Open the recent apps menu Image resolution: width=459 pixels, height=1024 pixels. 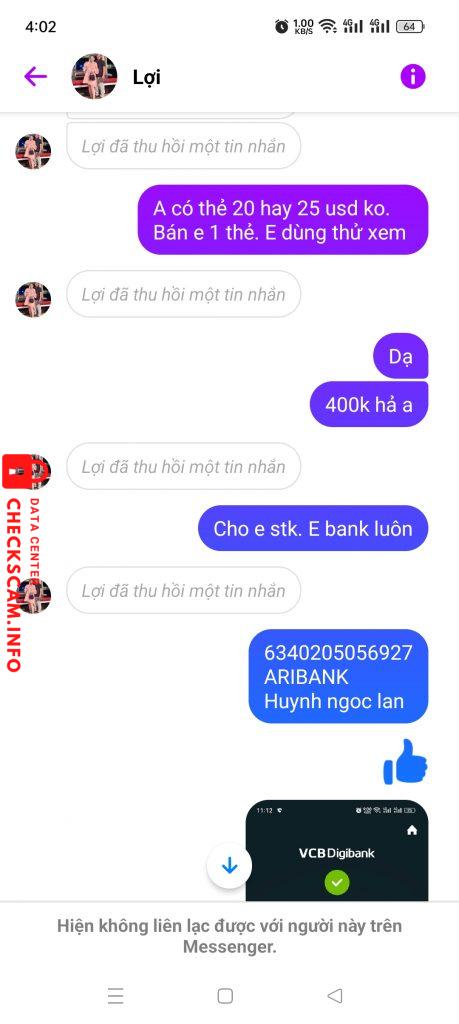tap(116, 995)
